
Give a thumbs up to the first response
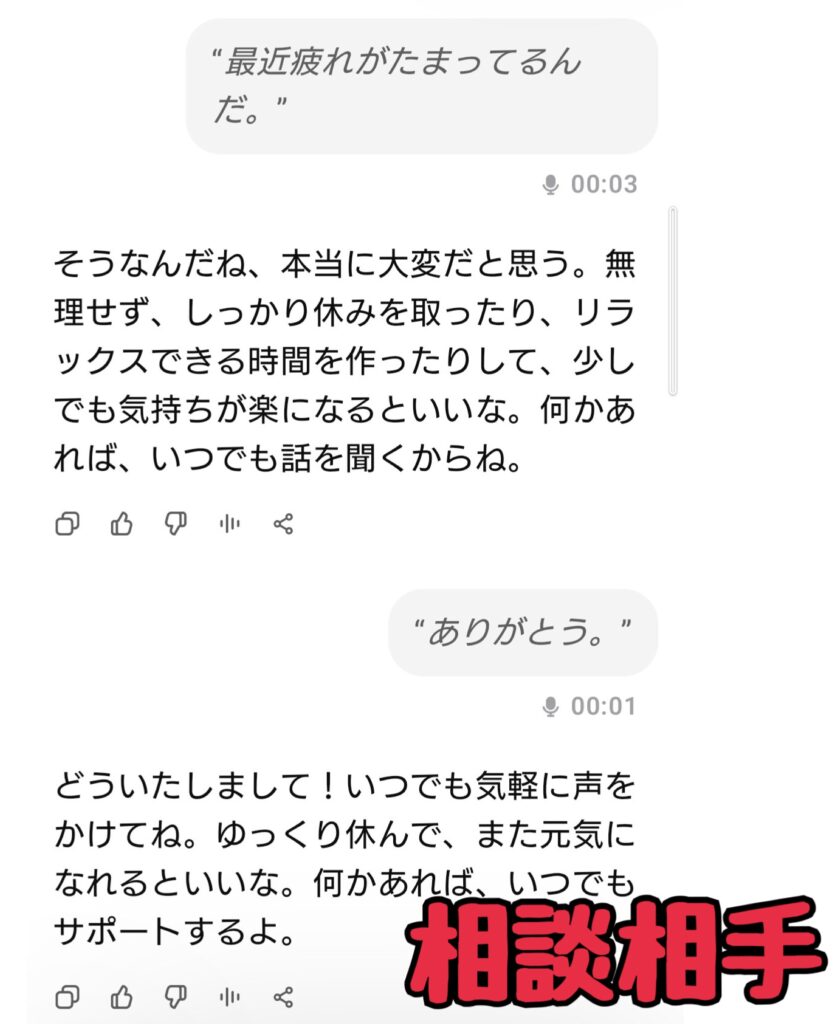(122, 522)
